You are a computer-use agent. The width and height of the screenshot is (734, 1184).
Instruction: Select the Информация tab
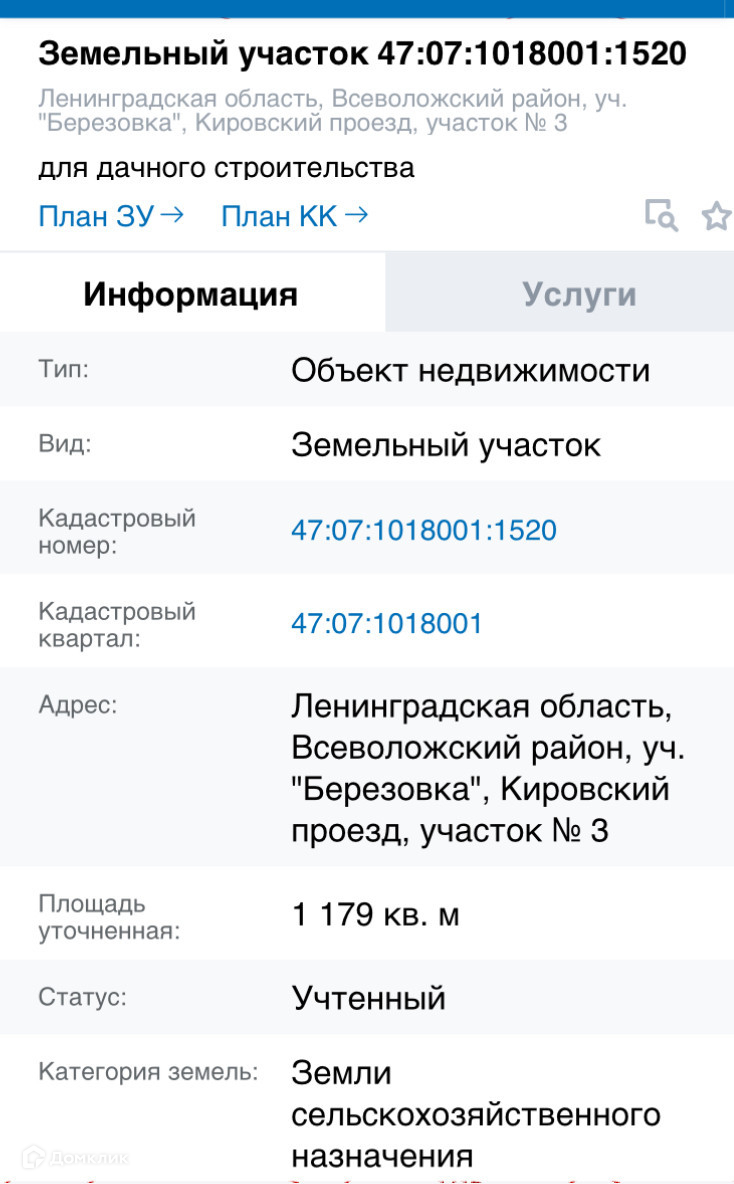point(192,294)
